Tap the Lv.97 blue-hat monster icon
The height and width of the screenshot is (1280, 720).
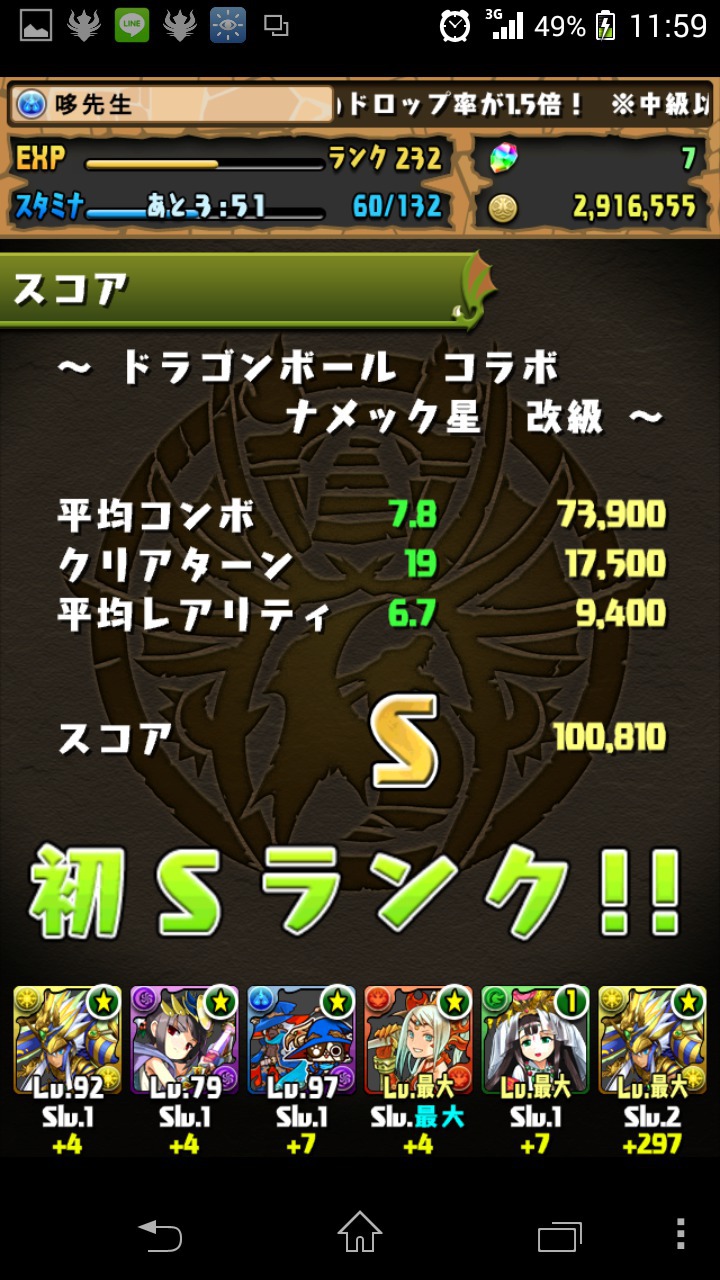(301, 1040)
